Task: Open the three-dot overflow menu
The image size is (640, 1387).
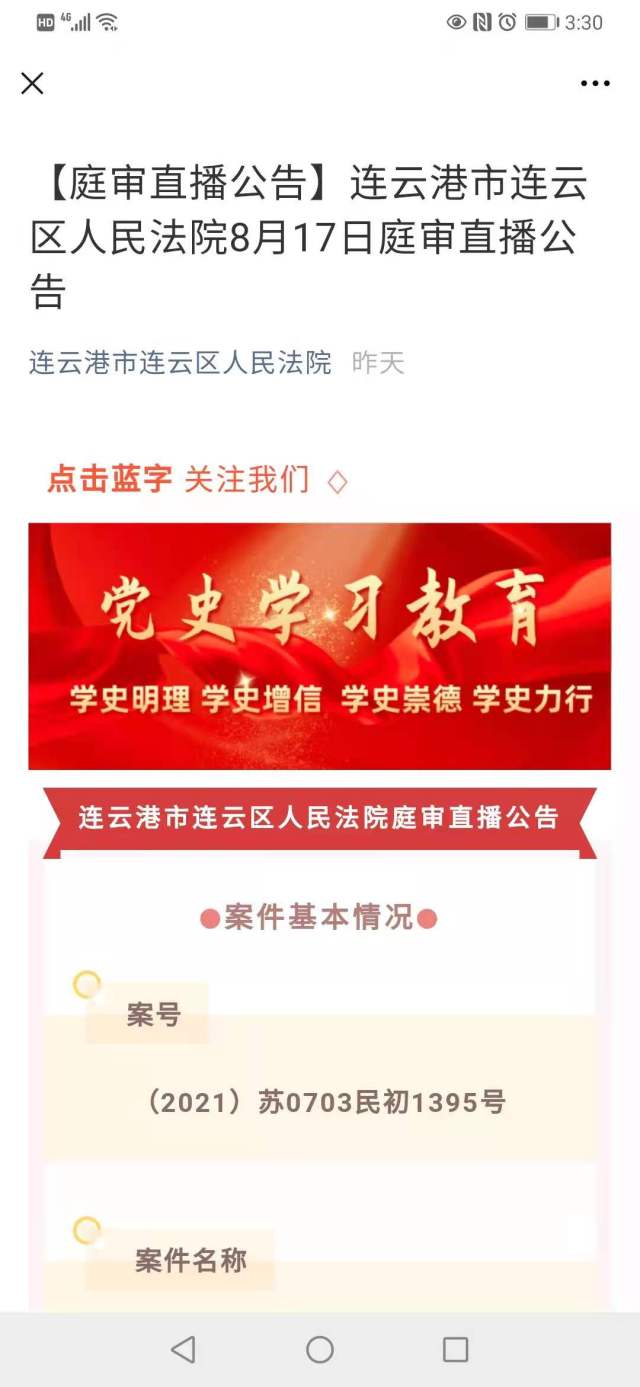Action: click(x=595, y=84)
